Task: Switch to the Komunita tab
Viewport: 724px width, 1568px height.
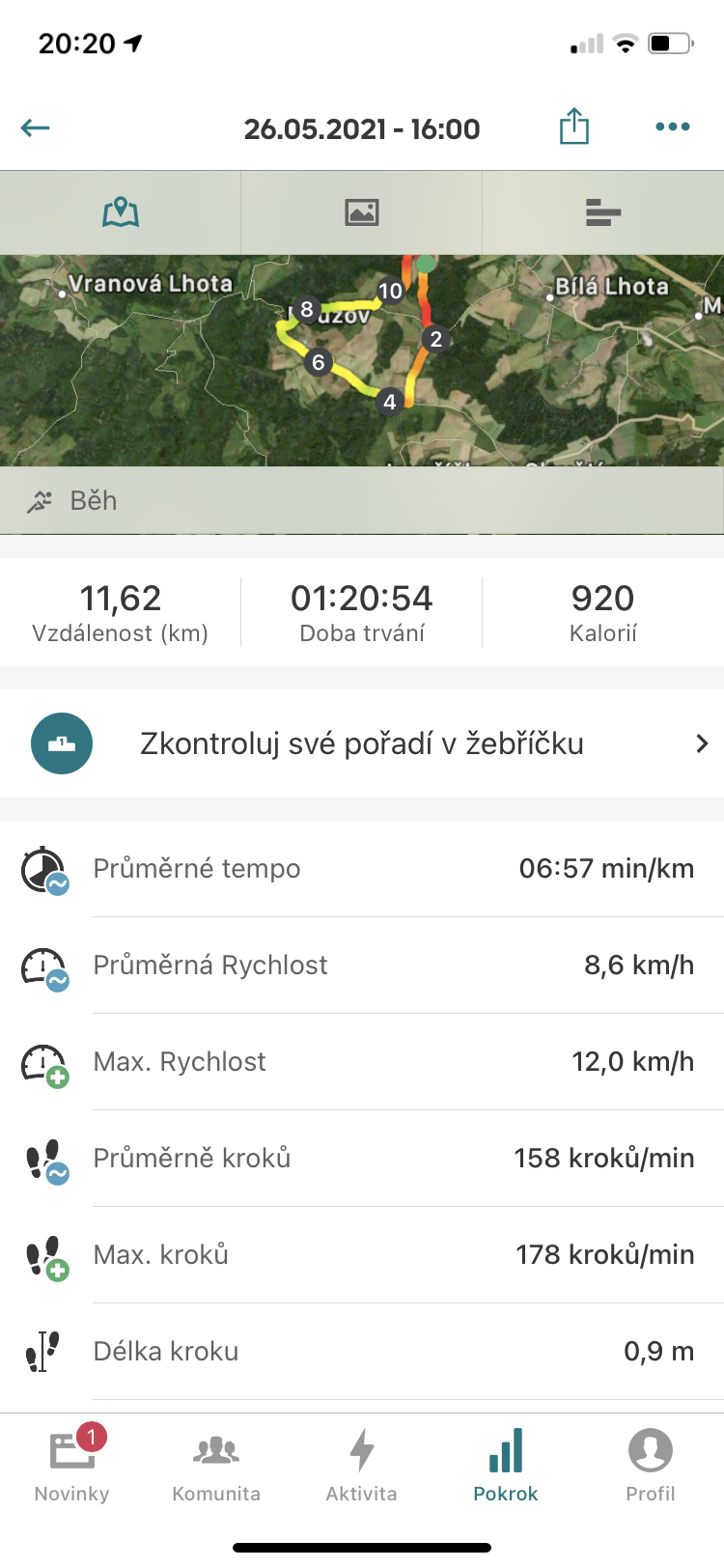Action: pyautogui.click(x=216, y=1463)
